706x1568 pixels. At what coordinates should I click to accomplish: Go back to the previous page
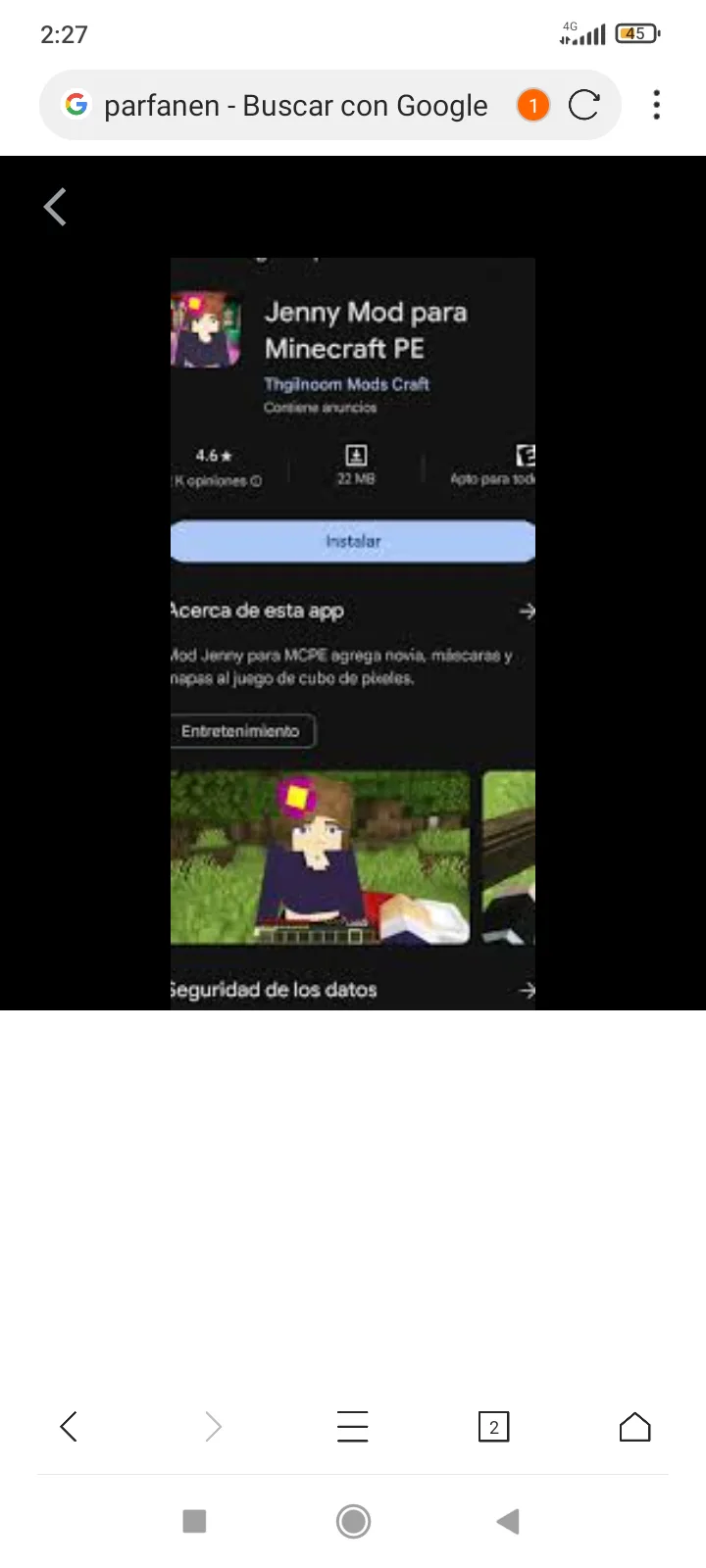(x=69, y=1427)
